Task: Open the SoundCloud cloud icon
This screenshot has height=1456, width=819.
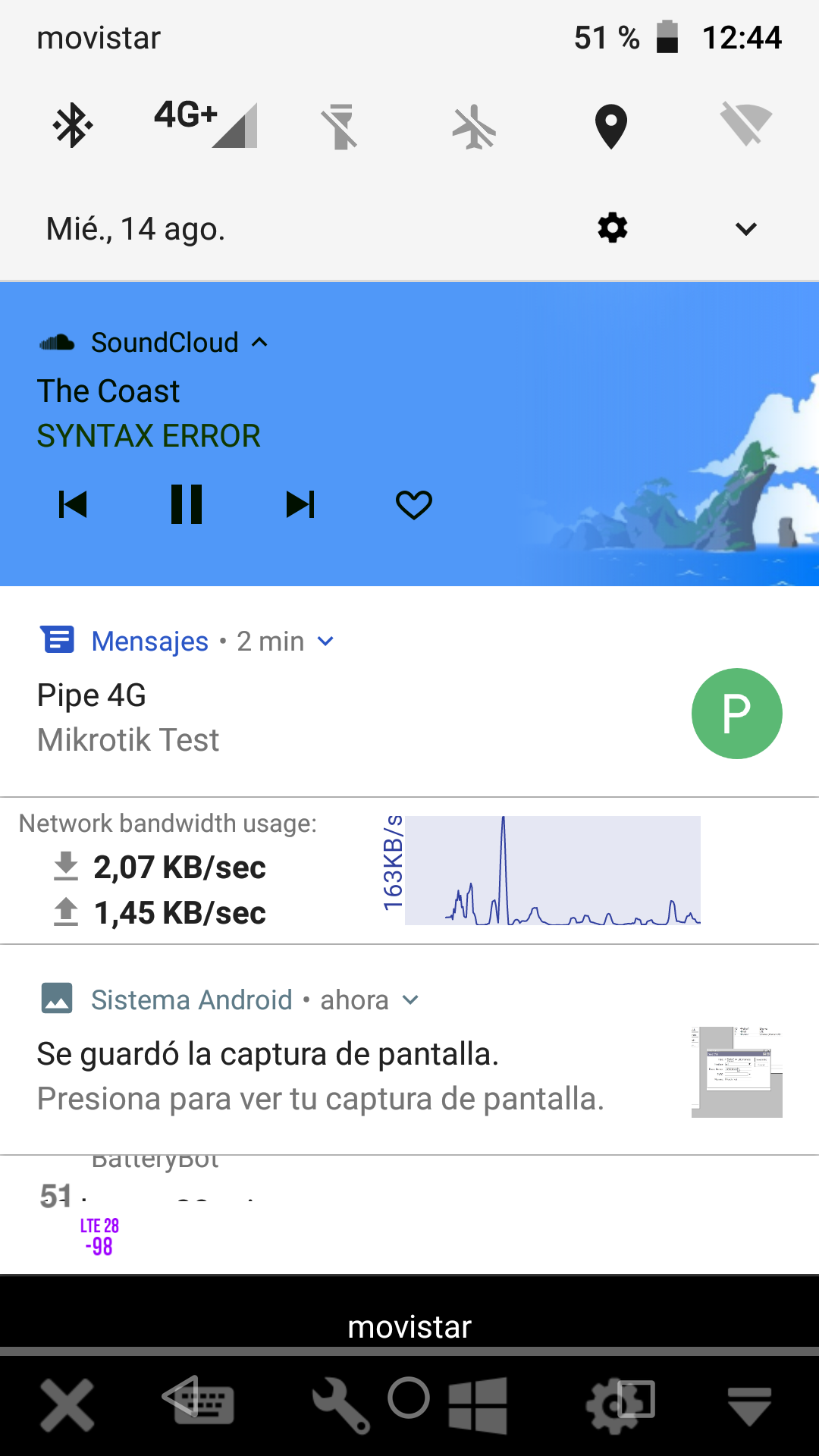Action: click(59, 341)
